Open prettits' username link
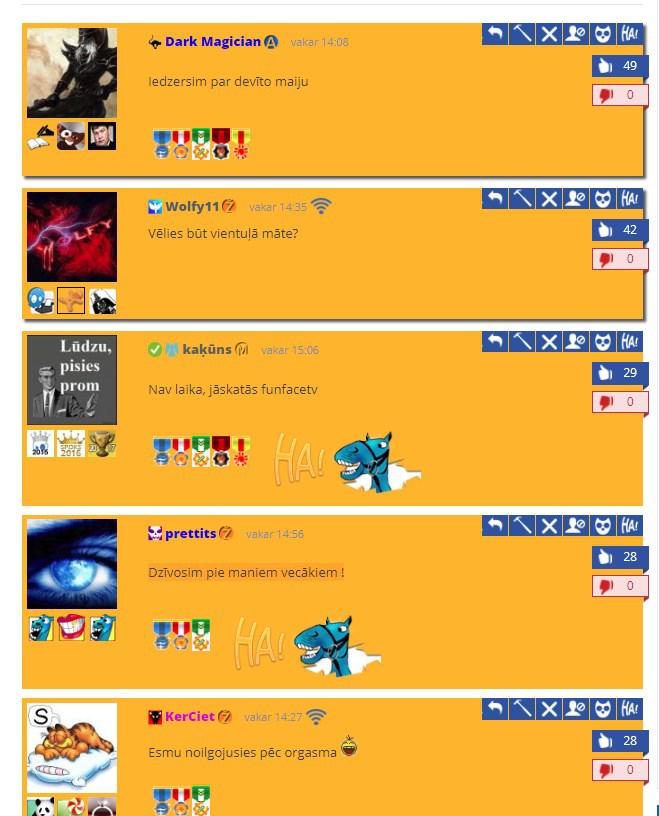659x816 pixels. click(190, 534)
